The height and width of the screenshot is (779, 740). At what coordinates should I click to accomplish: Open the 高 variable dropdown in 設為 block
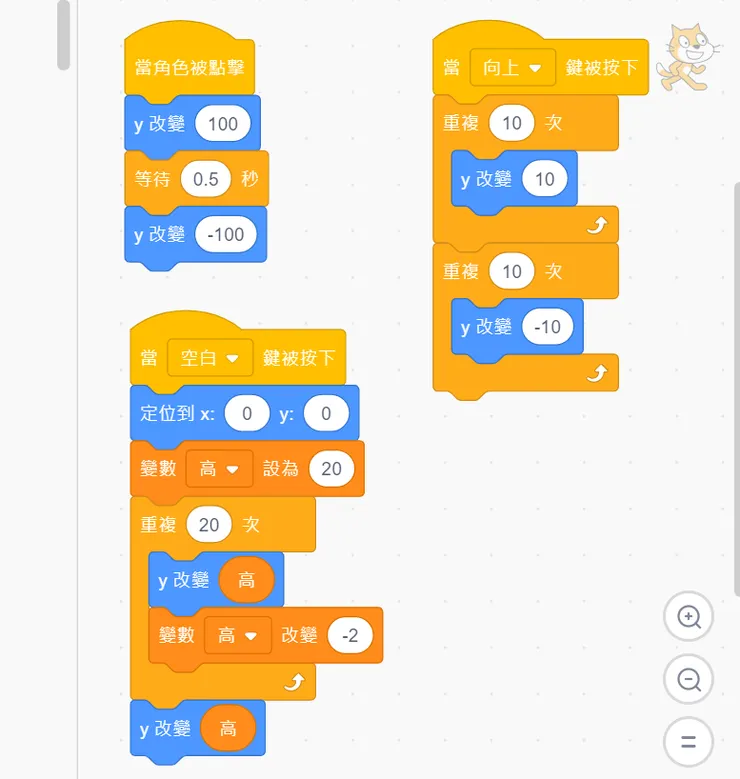219,468
